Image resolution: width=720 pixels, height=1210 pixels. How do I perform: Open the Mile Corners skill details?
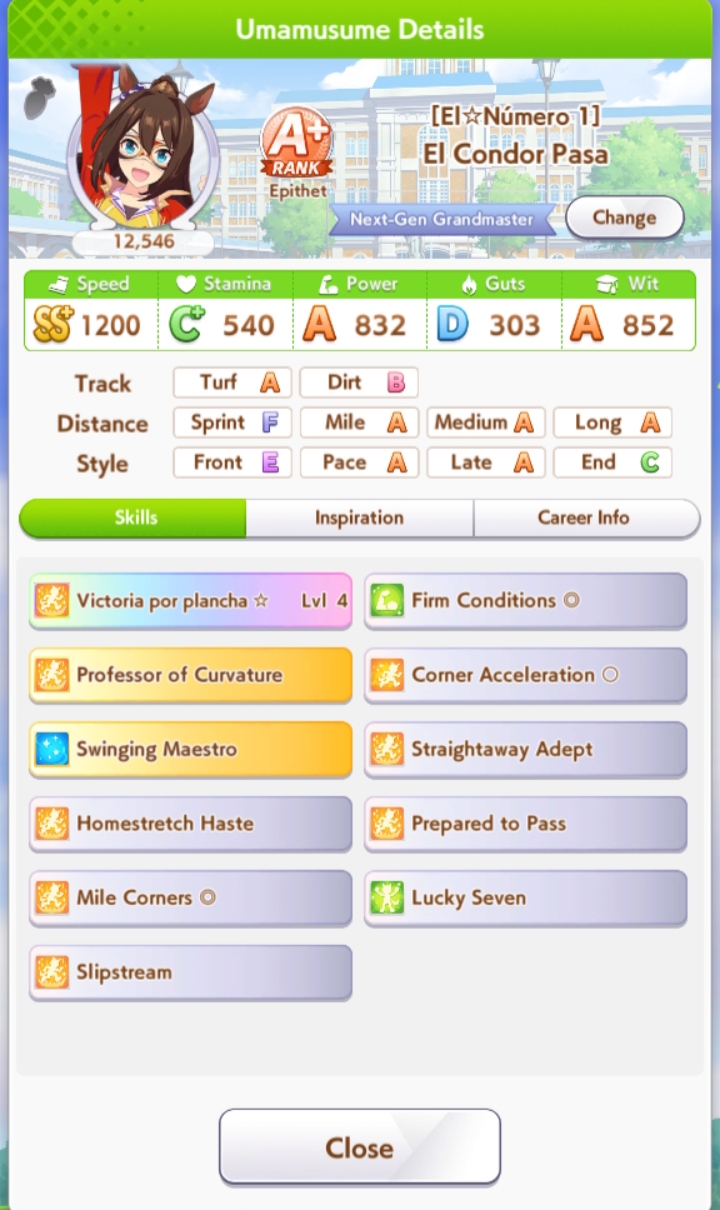tap(190, 898)
